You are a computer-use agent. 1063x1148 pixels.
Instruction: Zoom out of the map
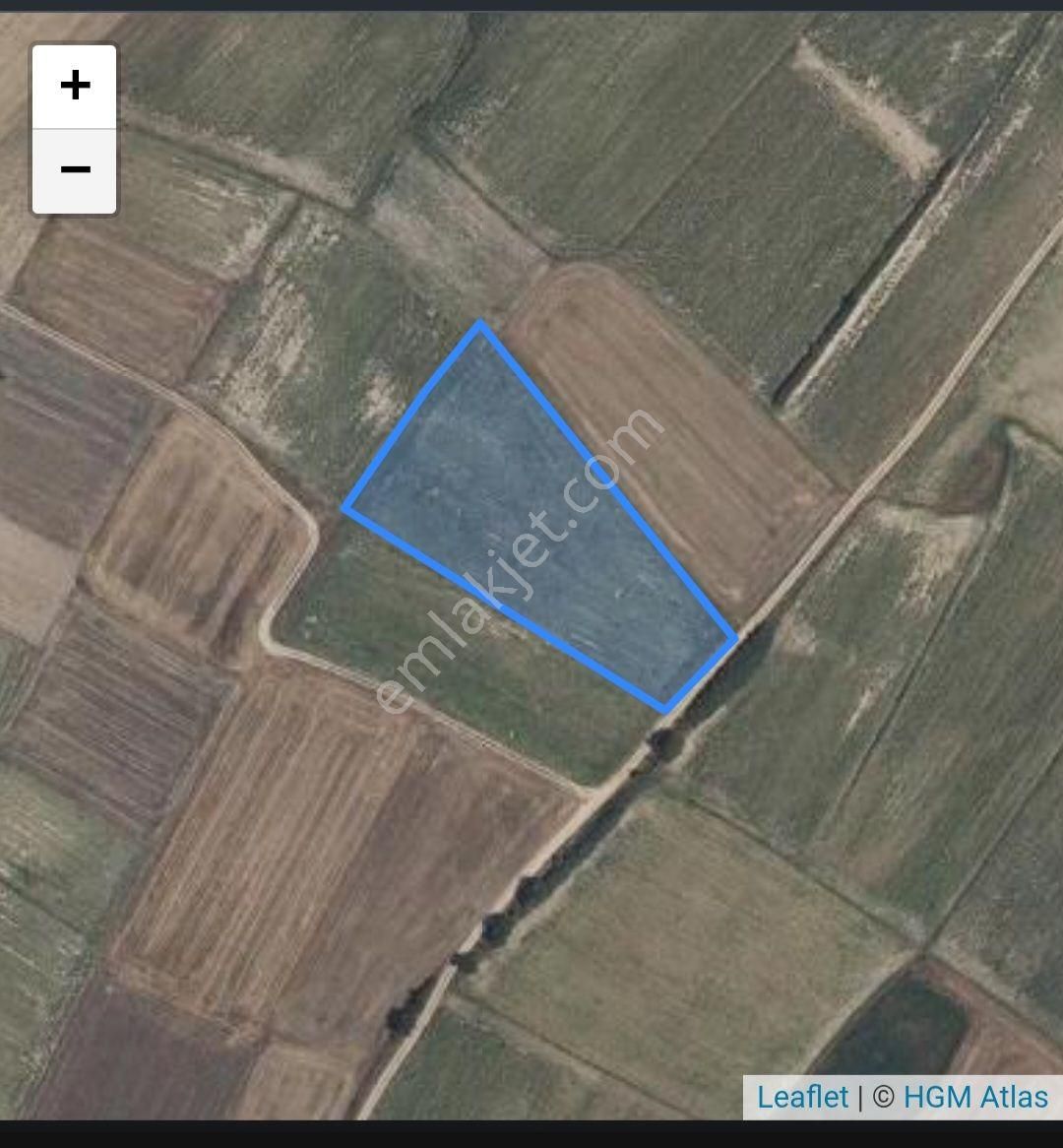coord(75,170)
